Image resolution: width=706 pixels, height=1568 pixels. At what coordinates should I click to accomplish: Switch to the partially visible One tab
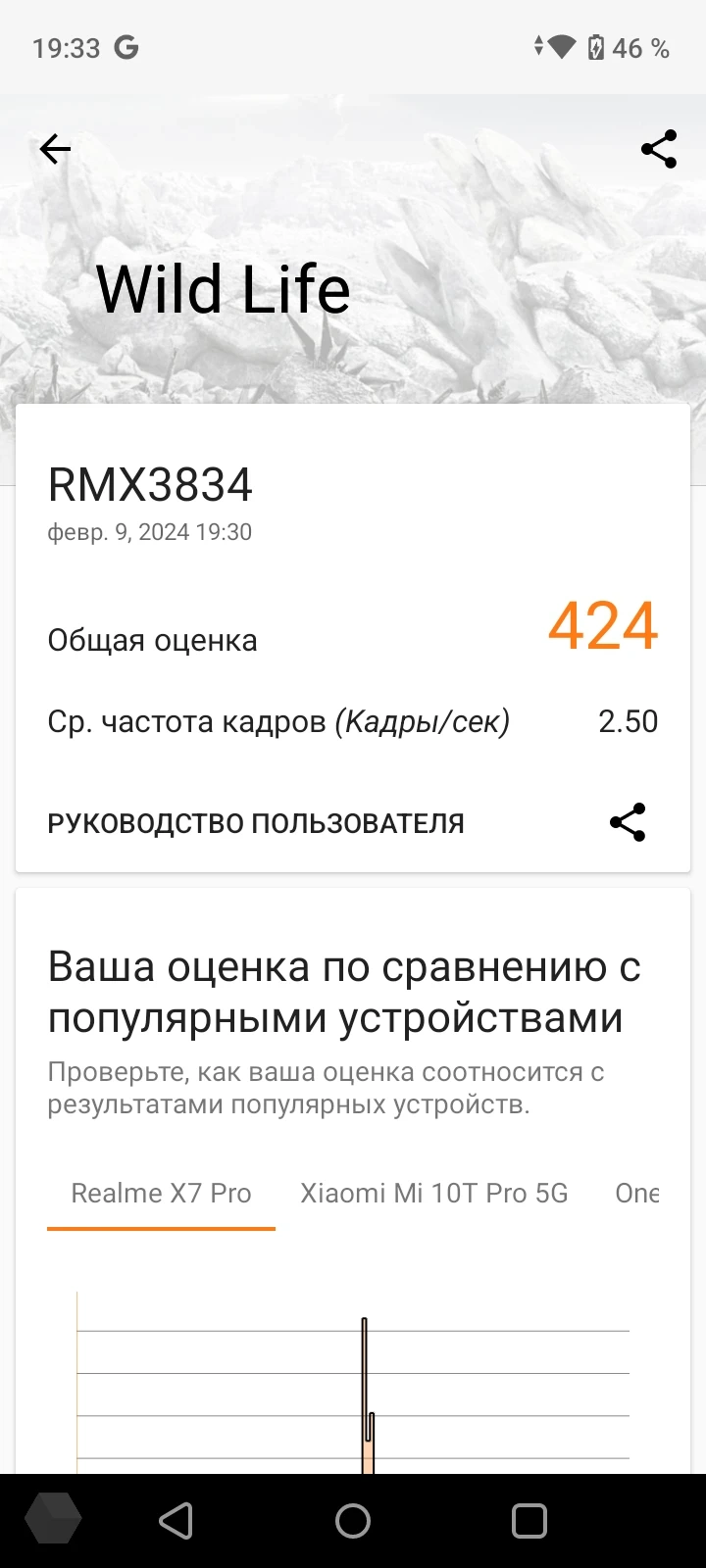pyautogui.click(x=636, y=1193)
